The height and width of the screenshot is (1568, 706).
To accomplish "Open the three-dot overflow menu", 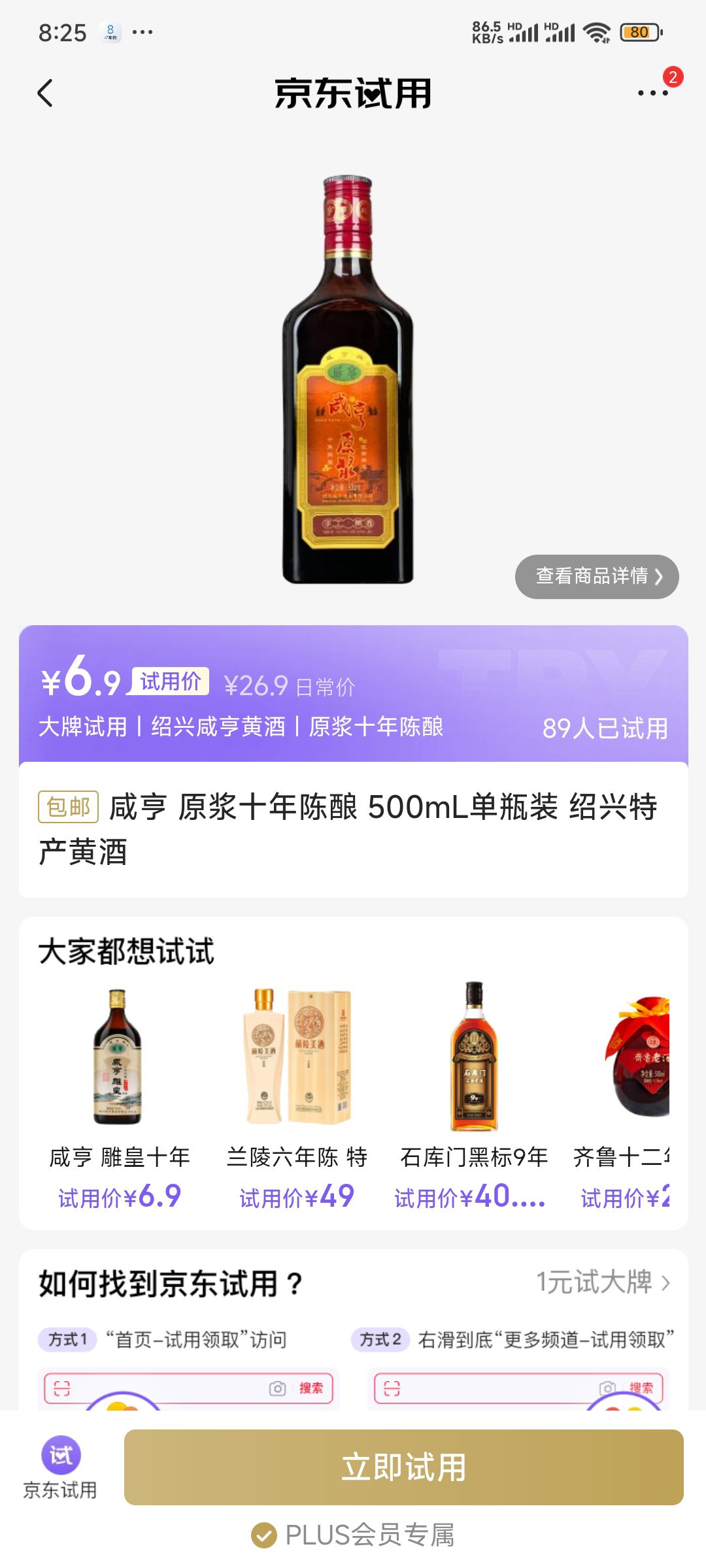I will click(x=653, y=93).
